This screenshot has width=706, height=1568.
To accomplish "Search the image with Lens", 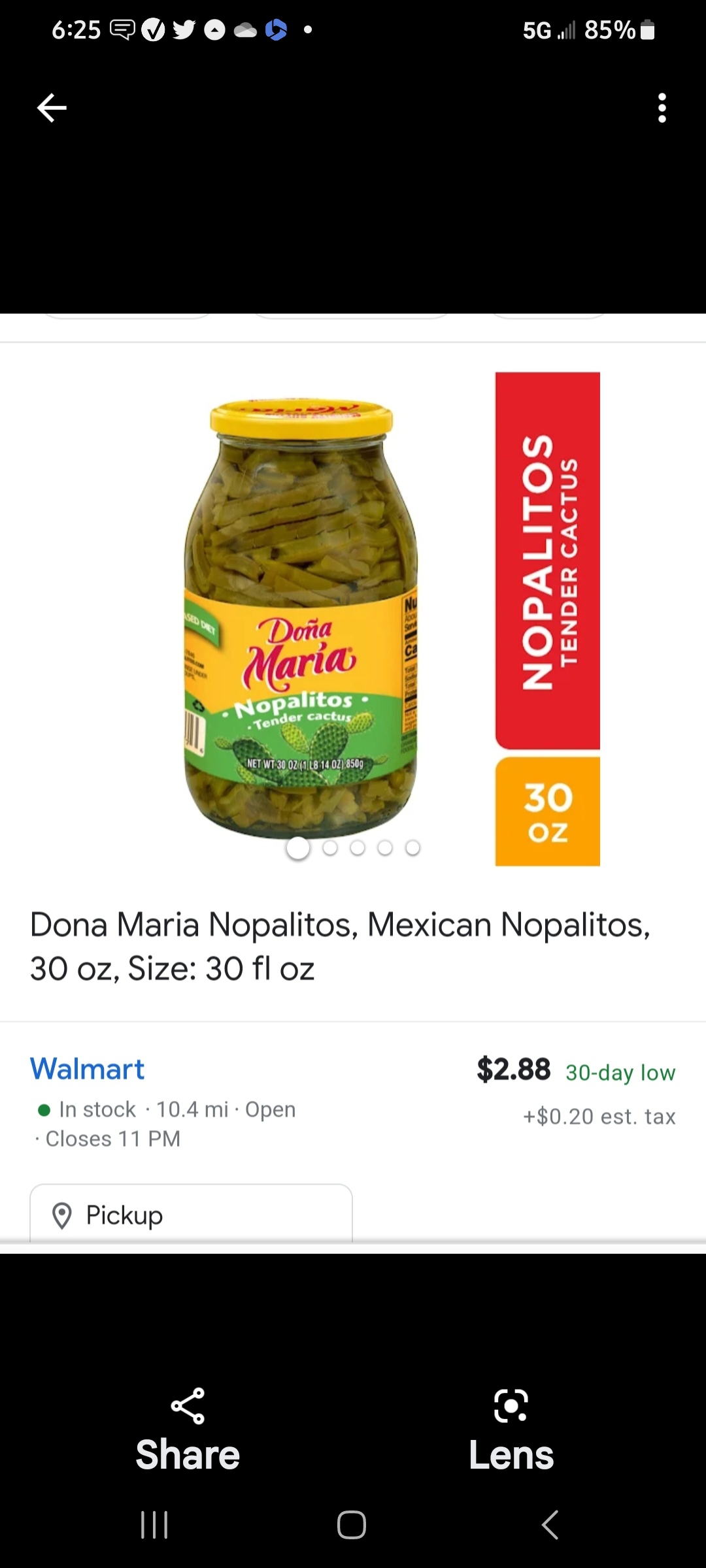I will [x=511, y=1431].
